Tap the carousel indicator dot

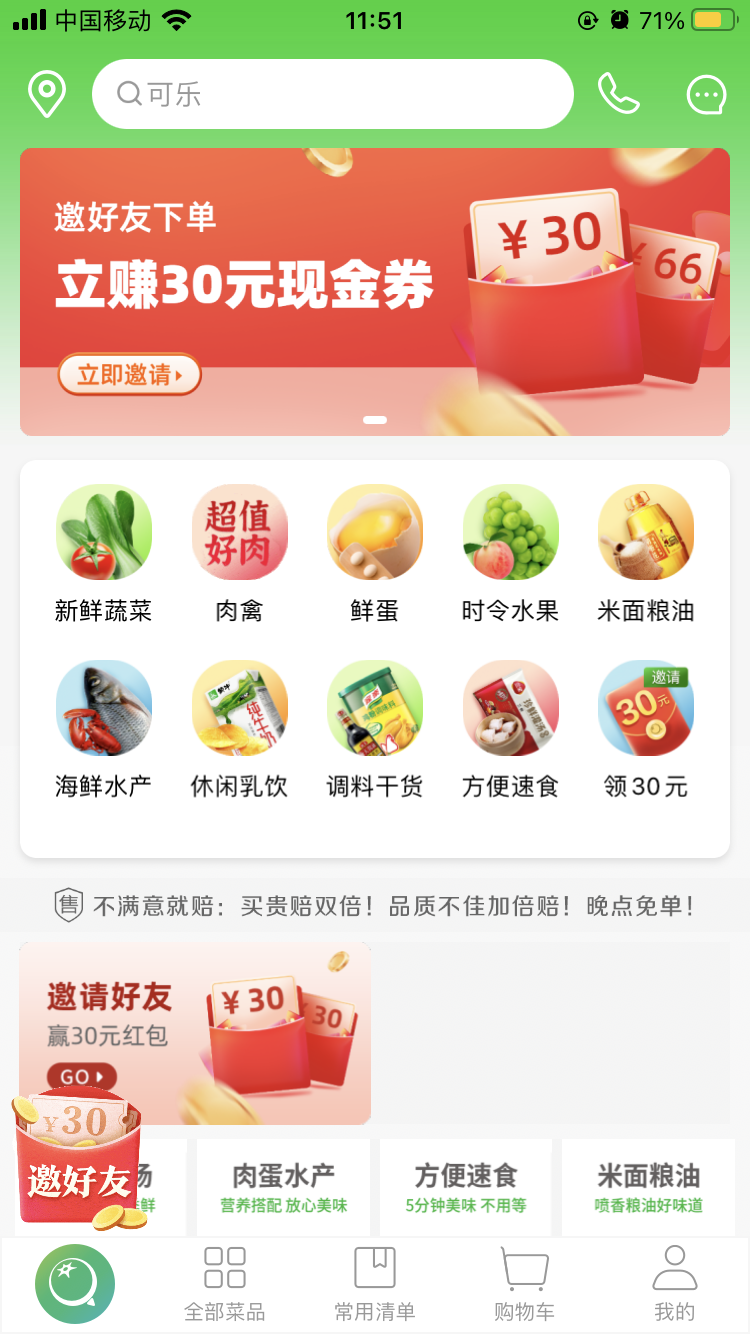[x=375, y=420]
